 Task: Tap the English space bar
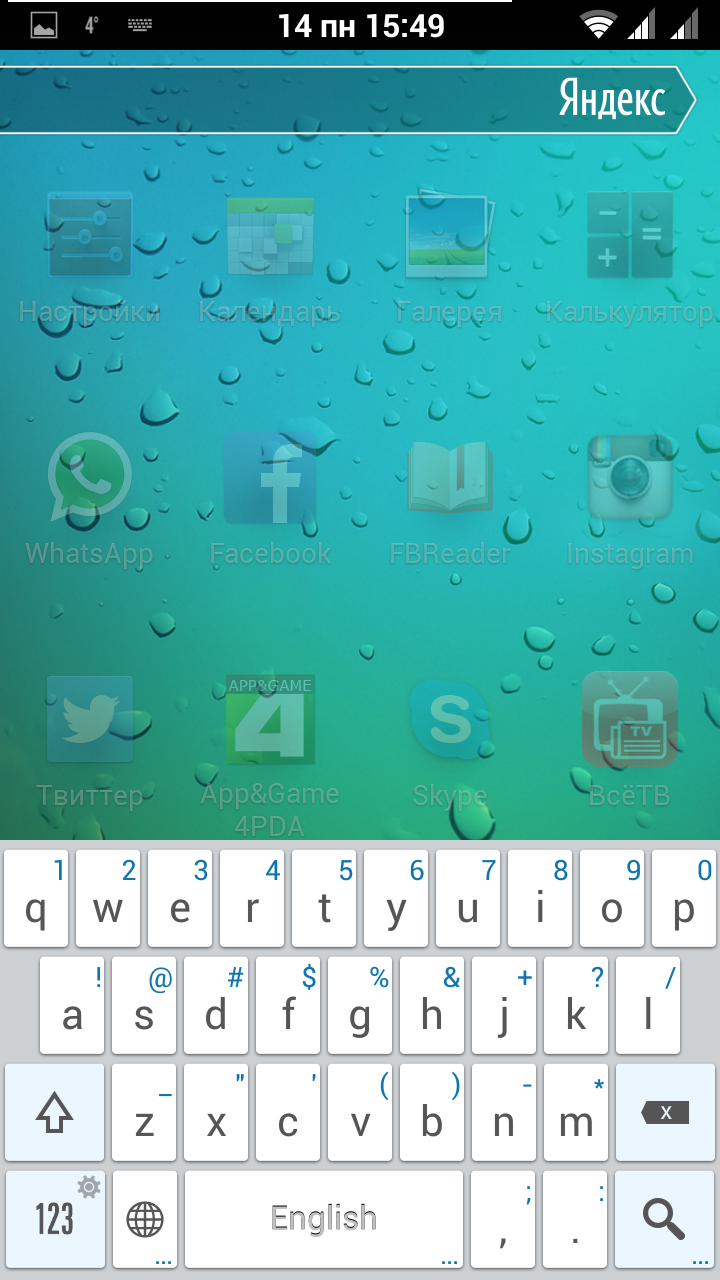coord(324,1219)
